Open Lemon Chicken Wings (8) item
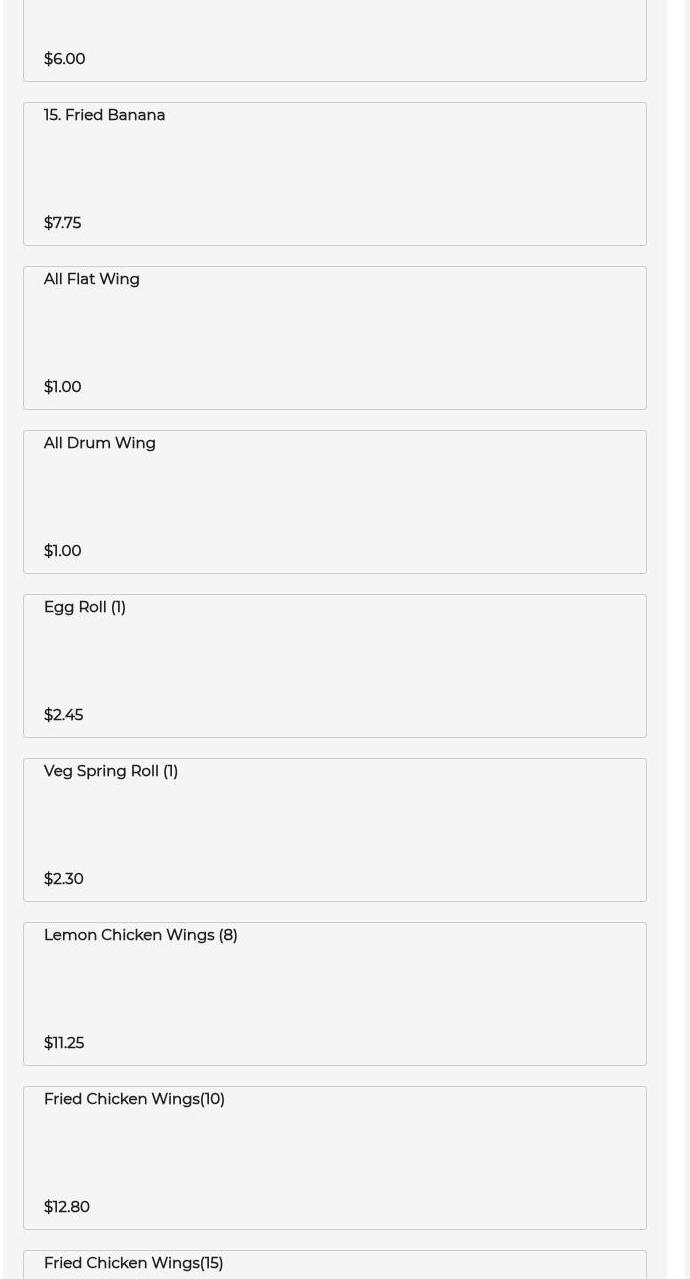Screen dimensions: 690x1279 tap(334, 993)
